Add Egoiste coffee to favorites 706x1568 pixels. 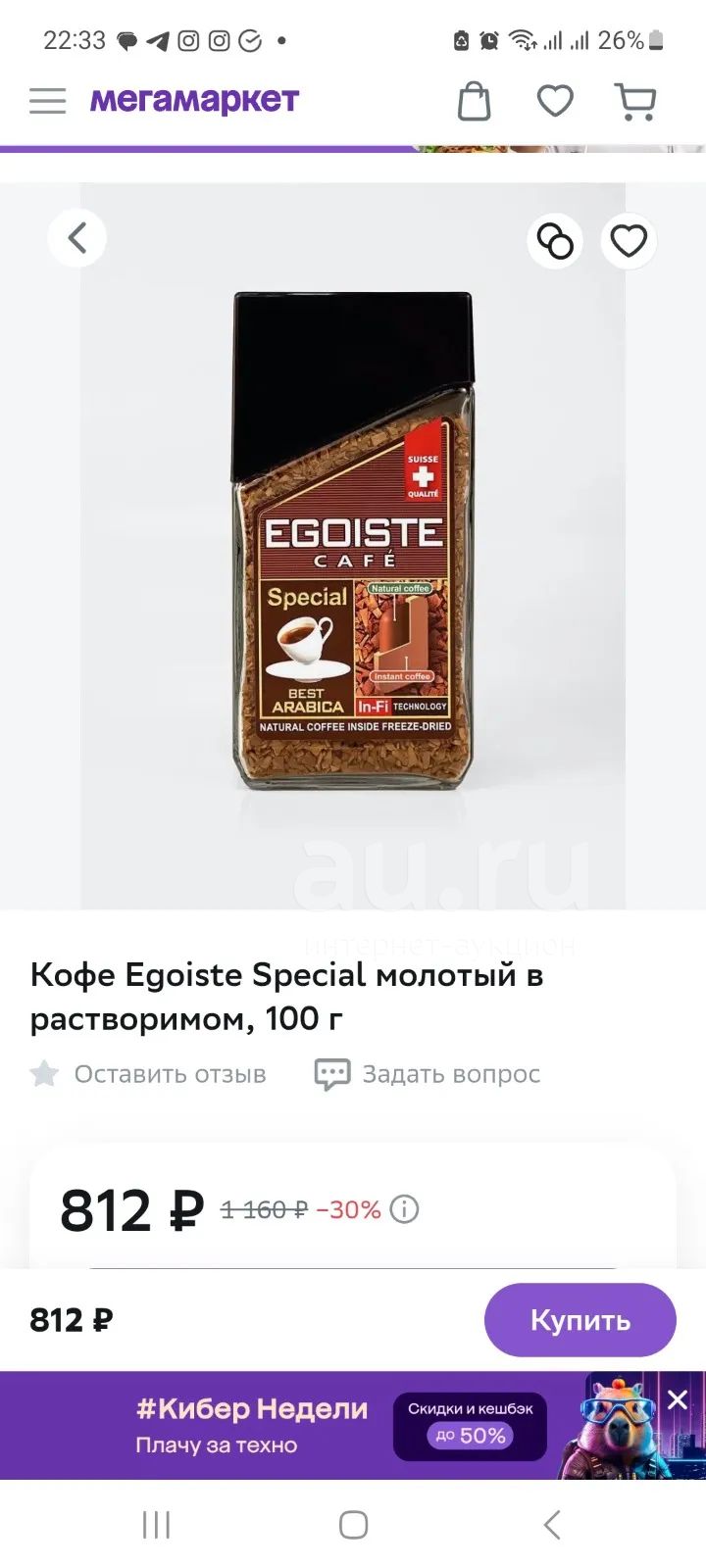(629, 241)
